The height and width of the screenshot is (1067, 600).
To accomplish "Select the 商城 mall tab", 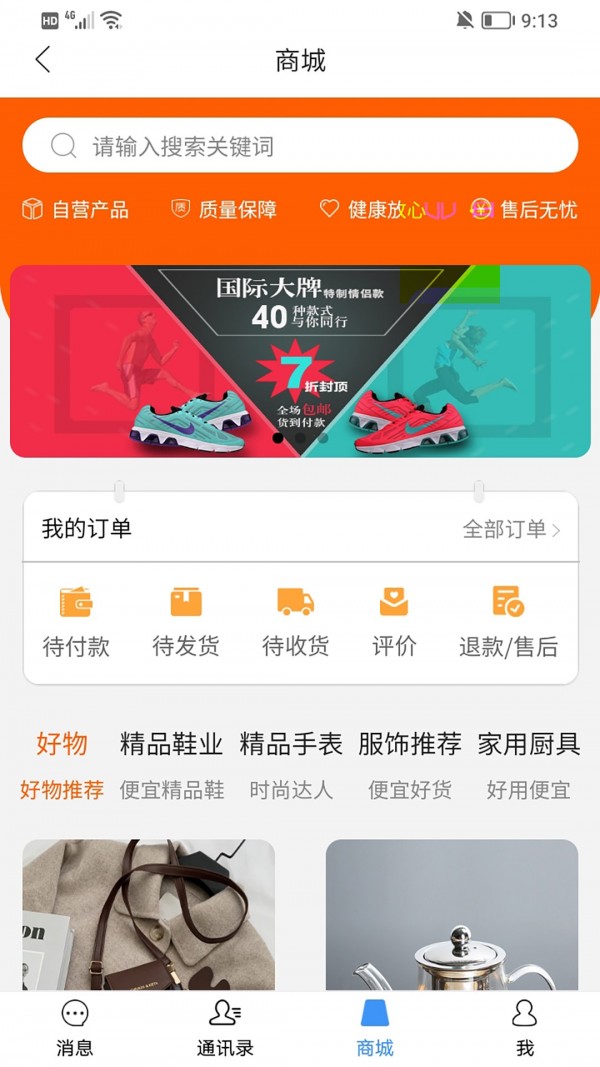I will click(x=375, y=1028).
